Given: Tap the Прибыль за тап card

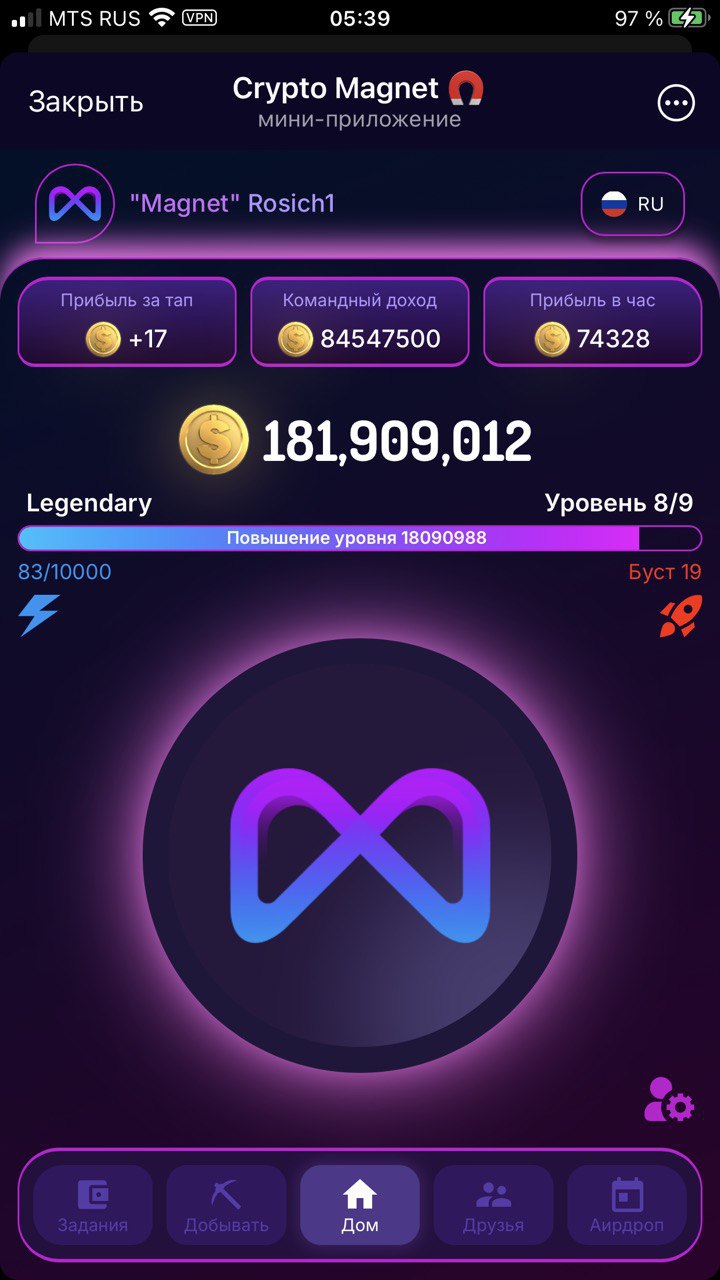Looking at the screenshot, I should click(x=127, y=322).
